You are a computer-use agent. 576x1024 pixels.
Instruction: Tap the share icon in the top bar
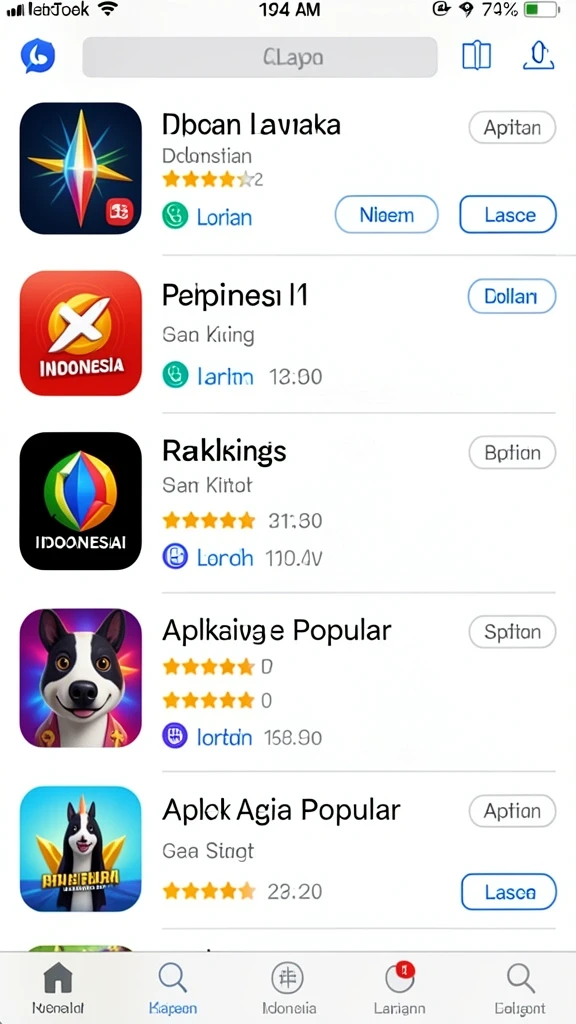coord(538,56)
